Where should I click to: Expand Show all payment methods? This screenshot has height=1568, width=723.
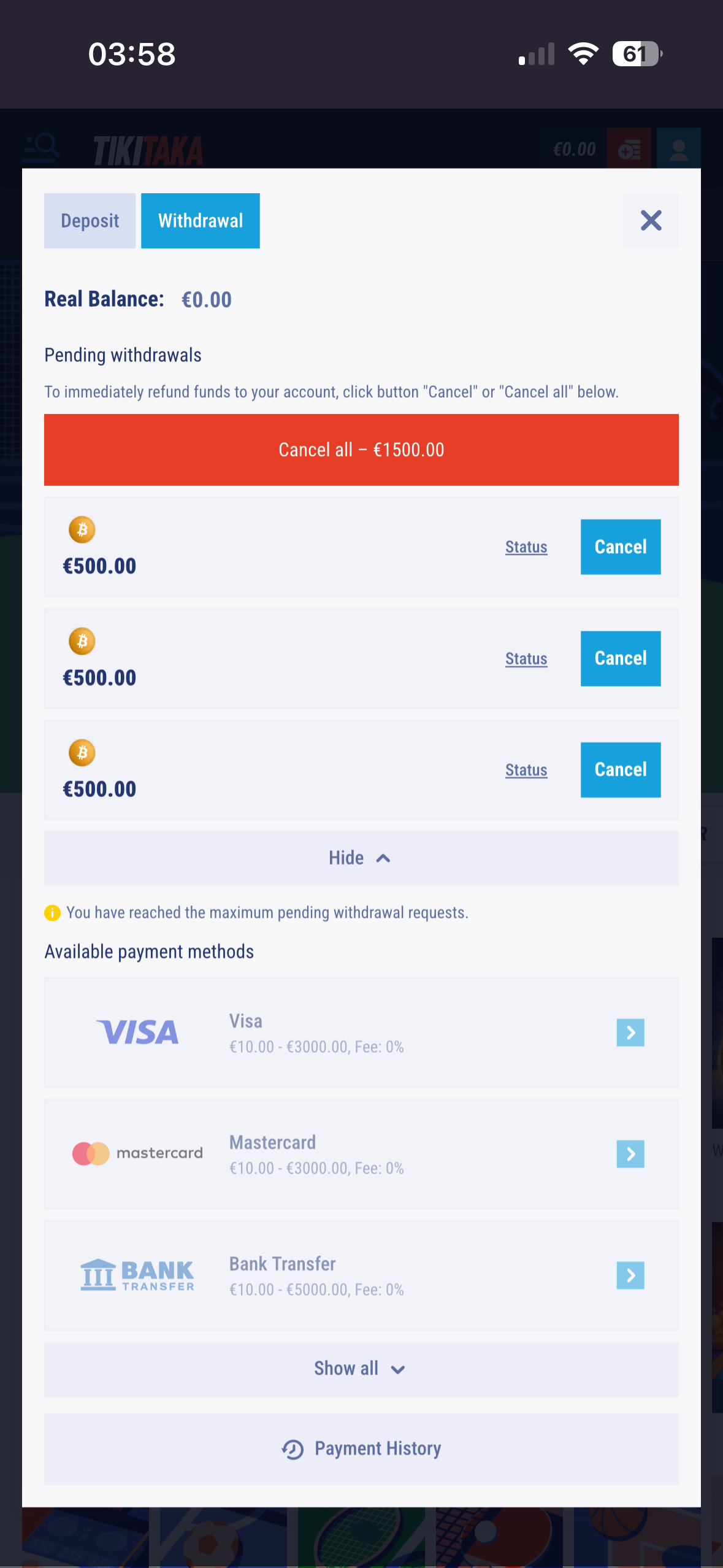[361, 1369]
